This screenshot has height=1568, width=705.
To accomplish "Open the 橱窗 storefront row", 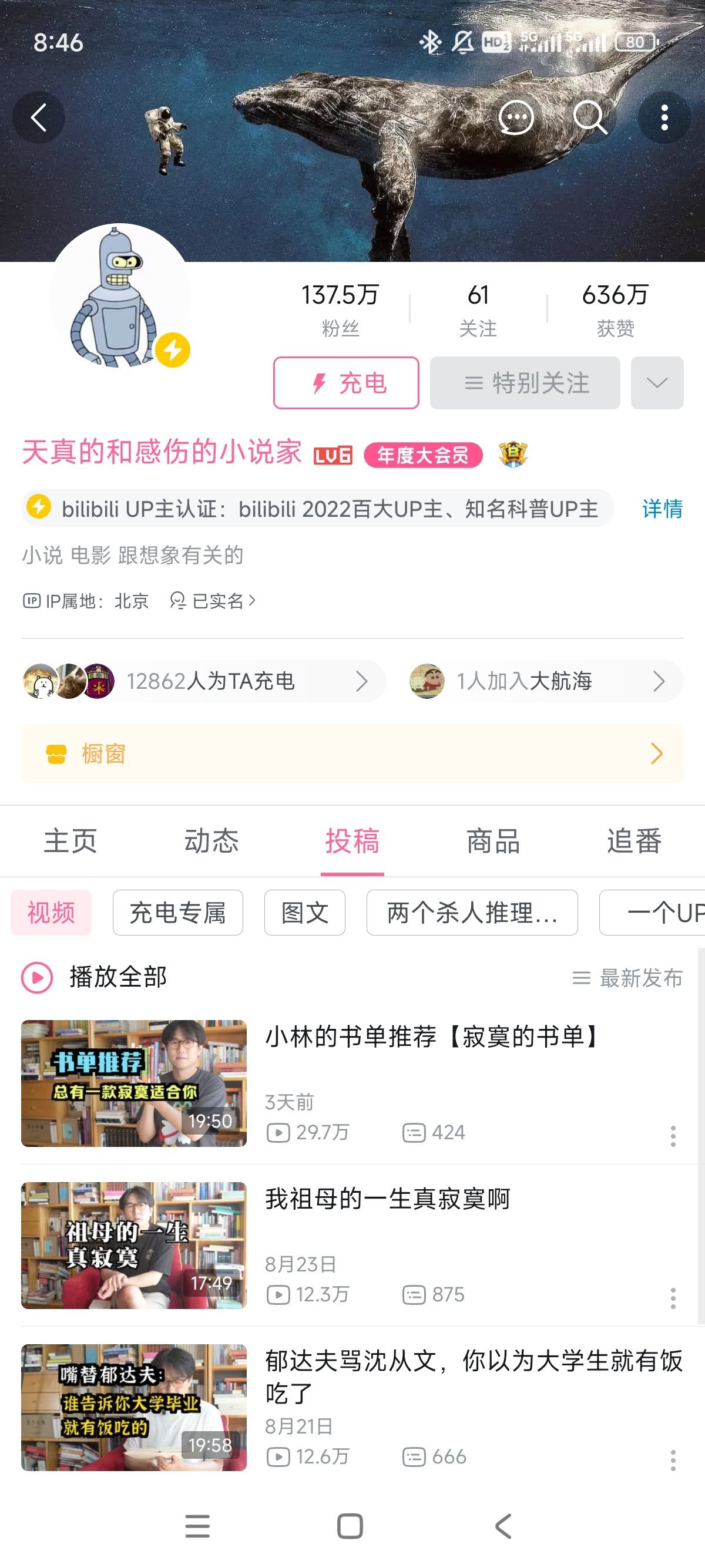I will click(352, 753).
